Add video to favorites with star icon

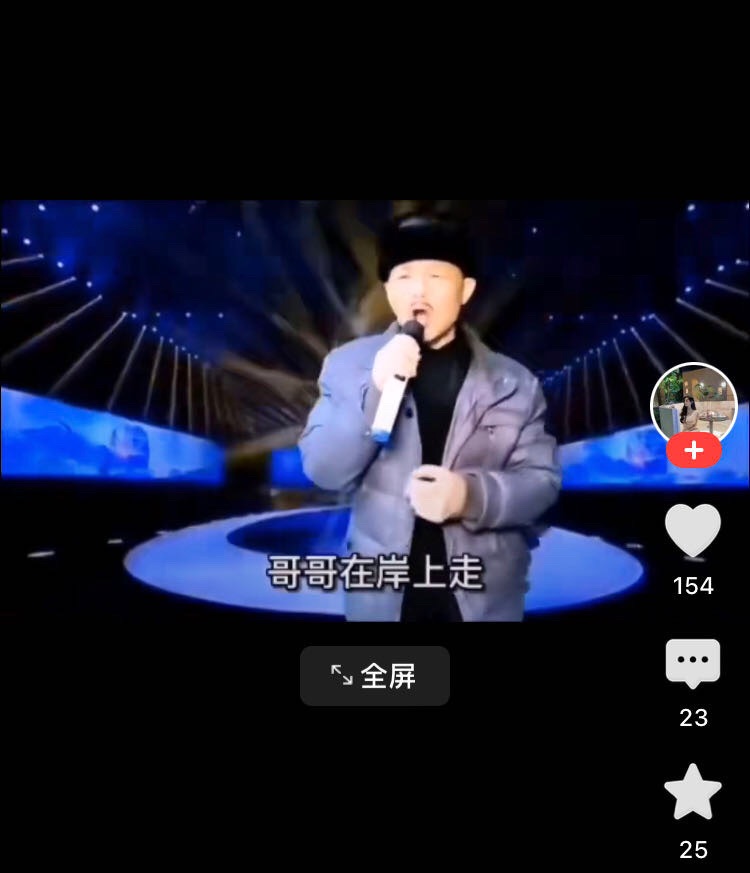[693, 793]
